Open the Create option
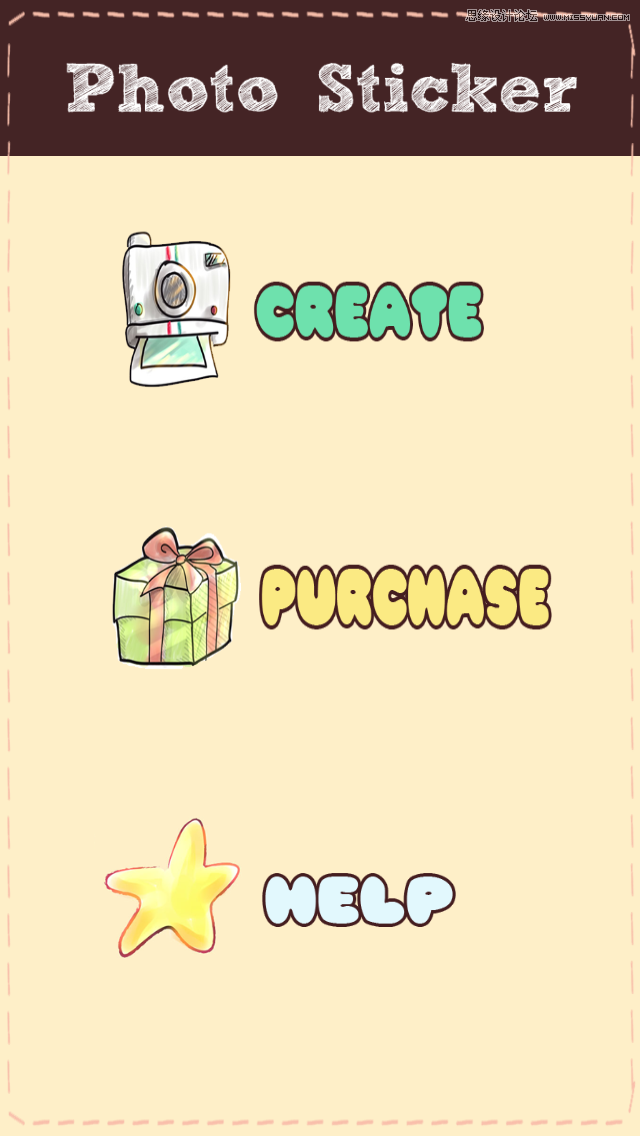The image size is (640, 1136). tap(368, 312)
